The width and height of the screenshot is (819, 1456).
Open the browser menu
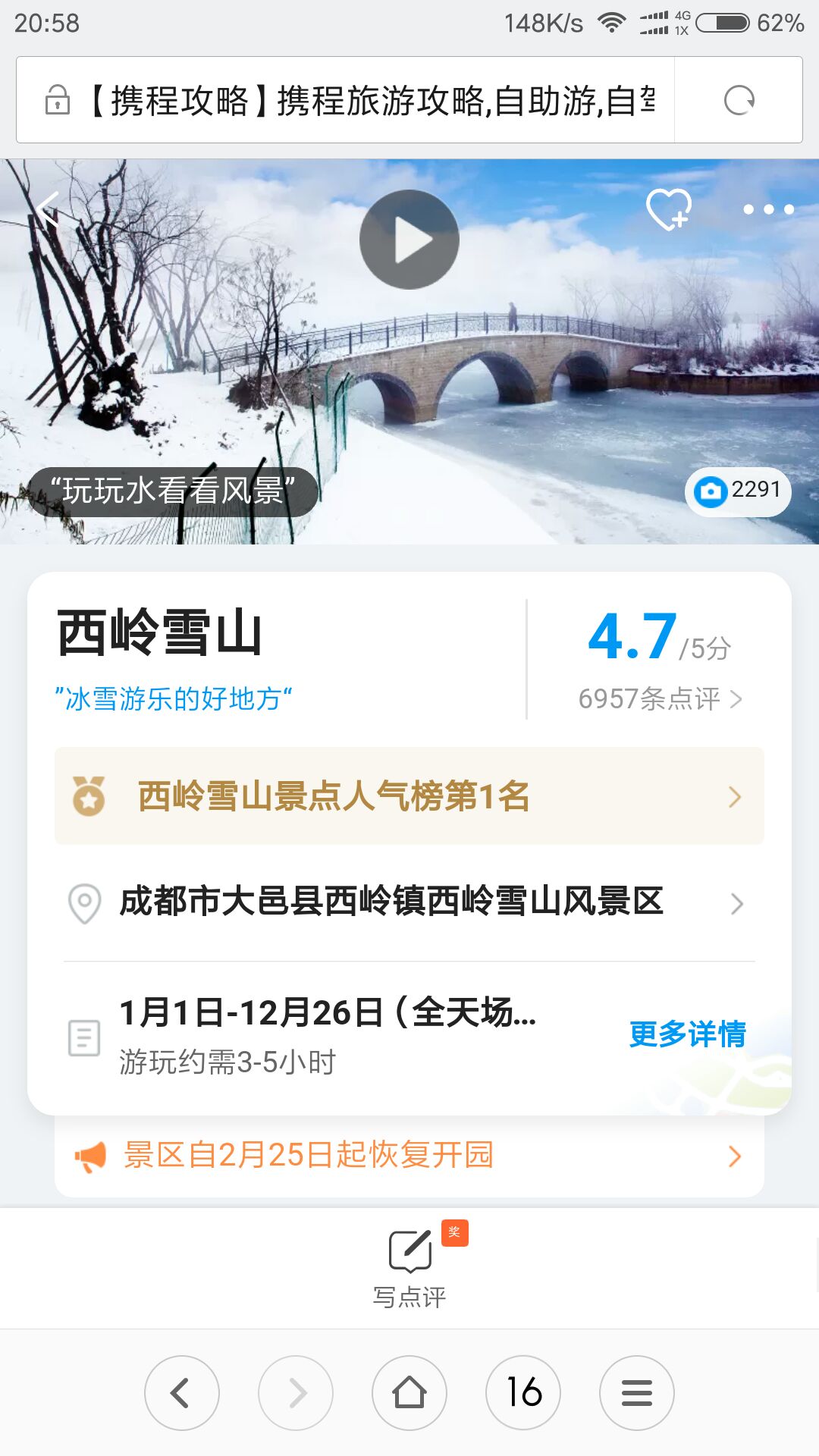coord(637,1393)
